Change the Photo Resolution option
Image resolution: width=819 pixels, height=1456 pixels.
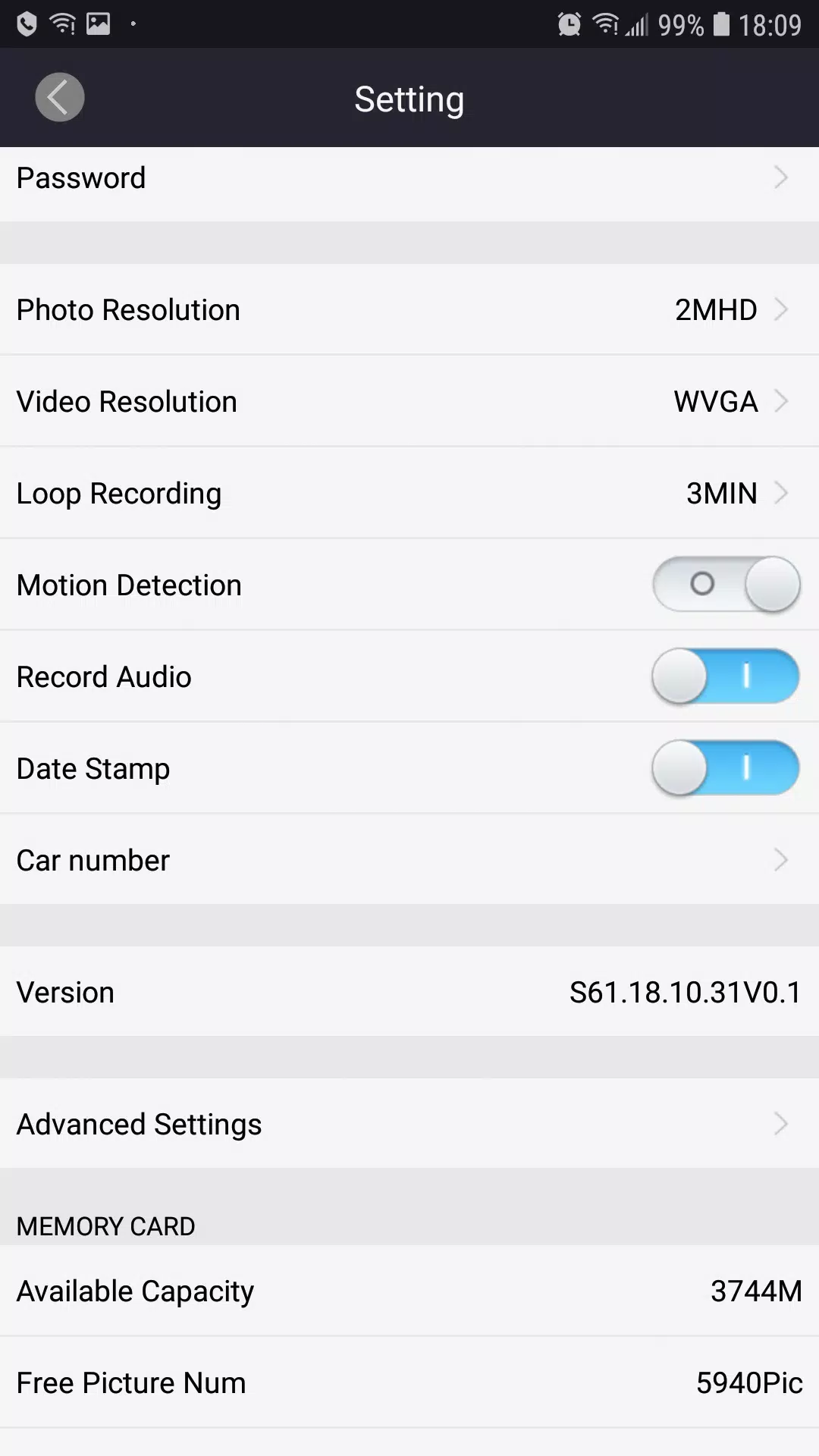[x=409, y=310]
